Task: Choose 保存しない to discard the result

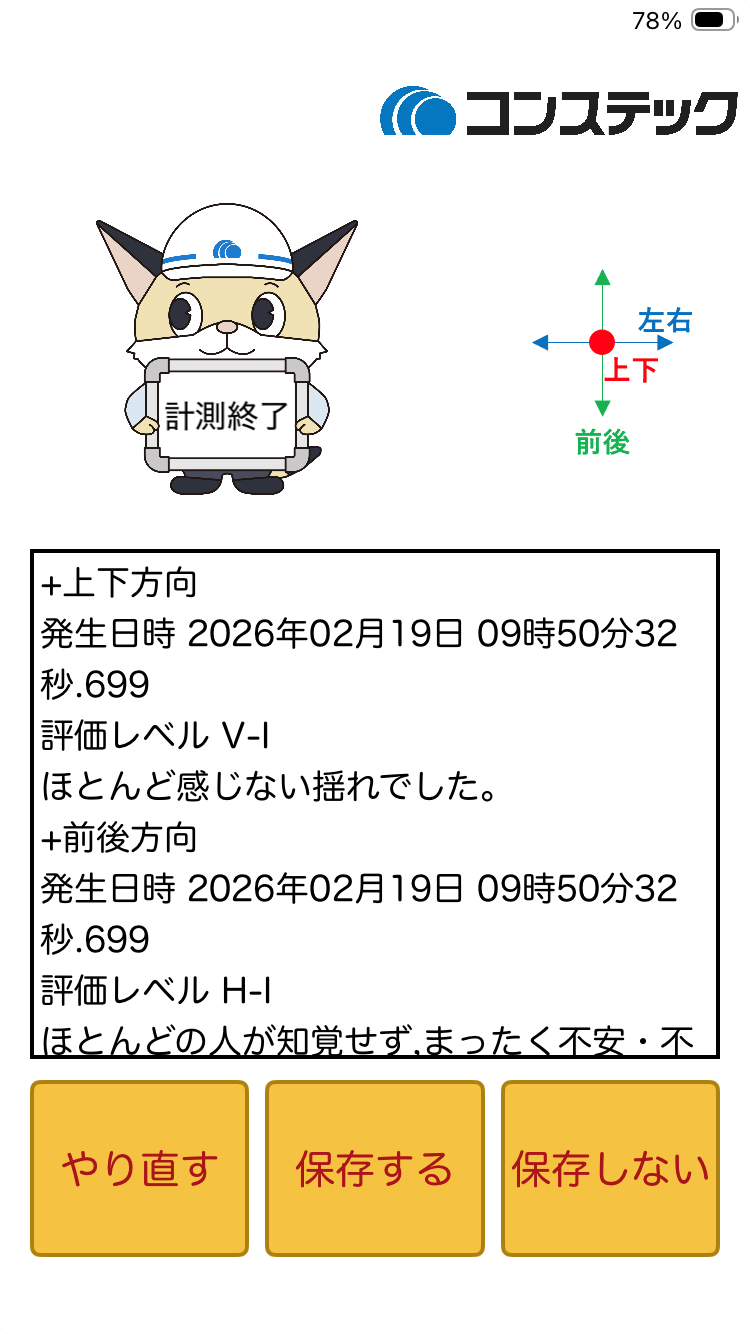Action: 610,1168
